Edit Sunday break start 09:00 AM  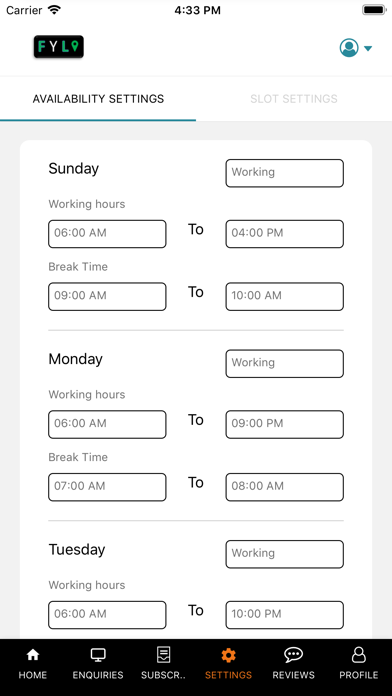coord(107,296)
